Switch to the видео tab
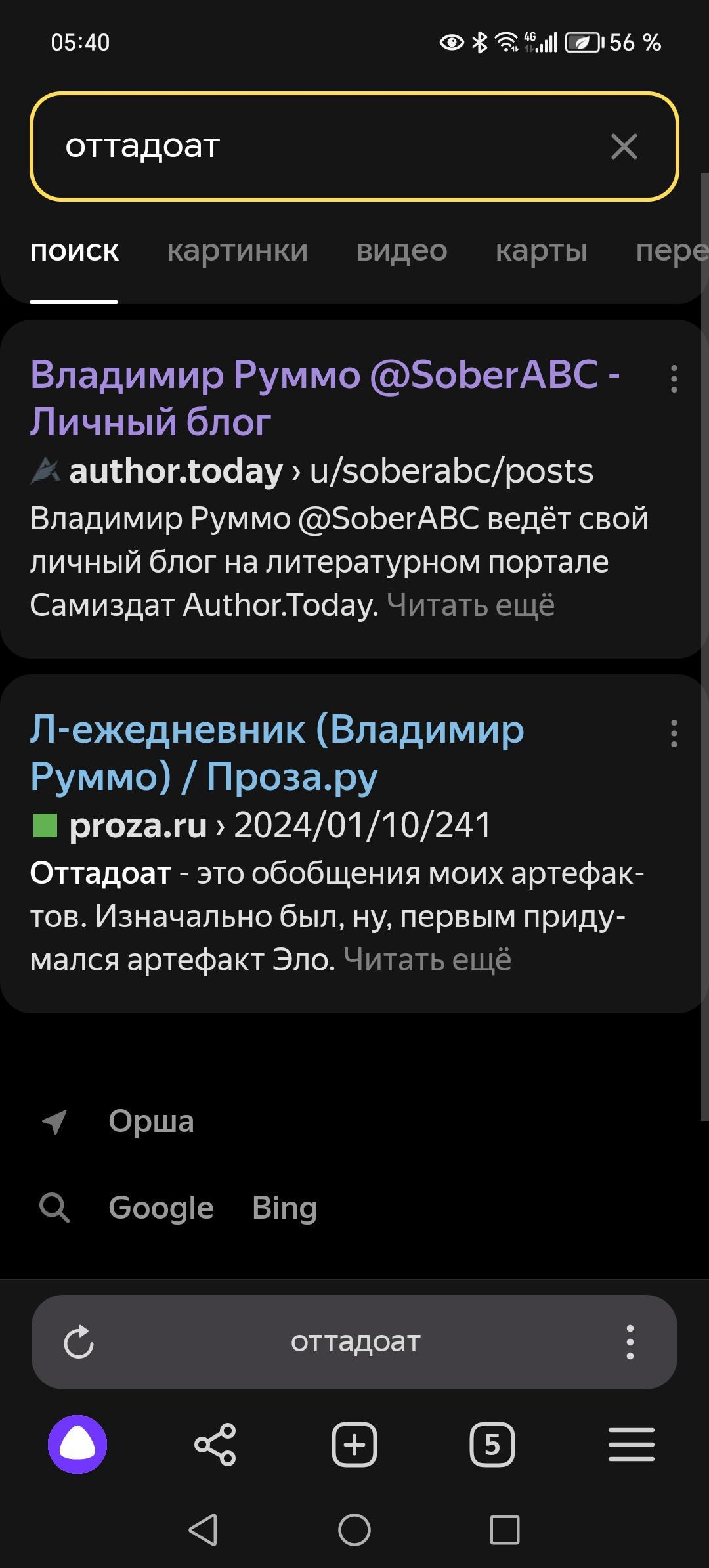 coord(401,251)
